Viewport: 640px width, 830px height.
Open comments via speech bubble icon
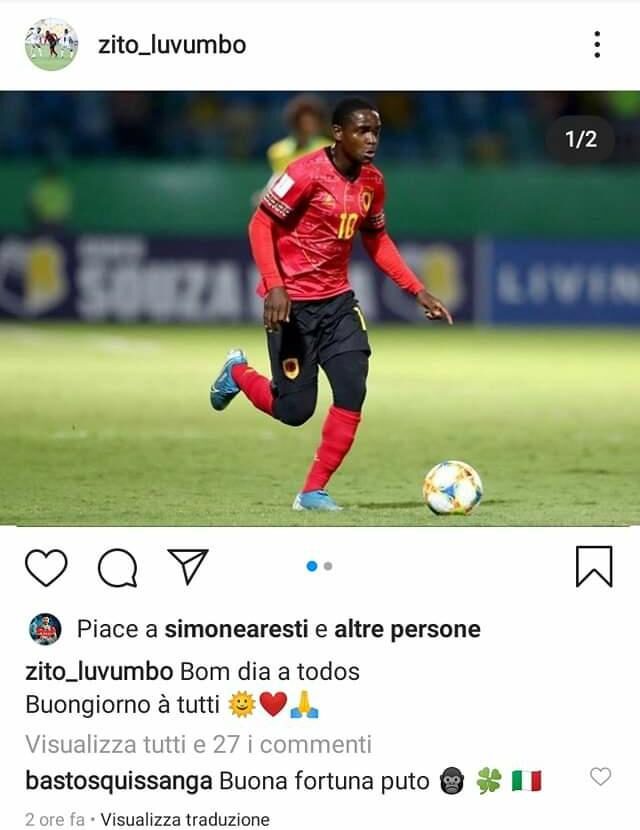(117, 568)
